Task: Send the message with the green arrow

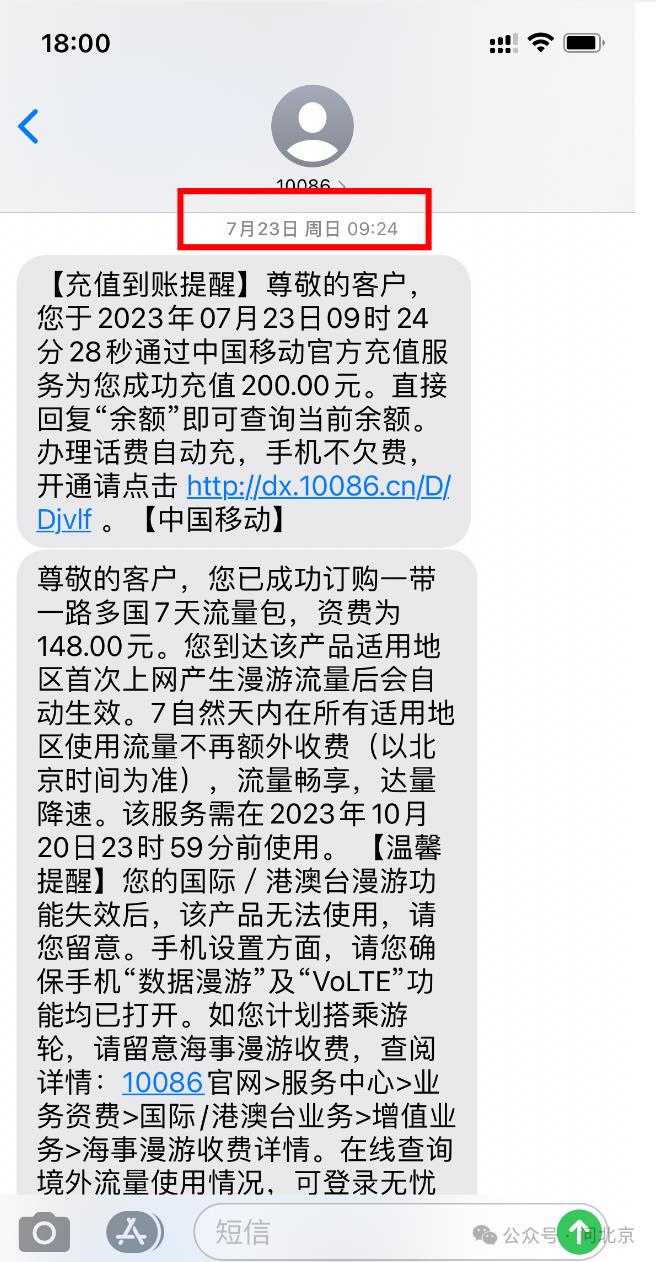Action: (x=578, y=1230)
